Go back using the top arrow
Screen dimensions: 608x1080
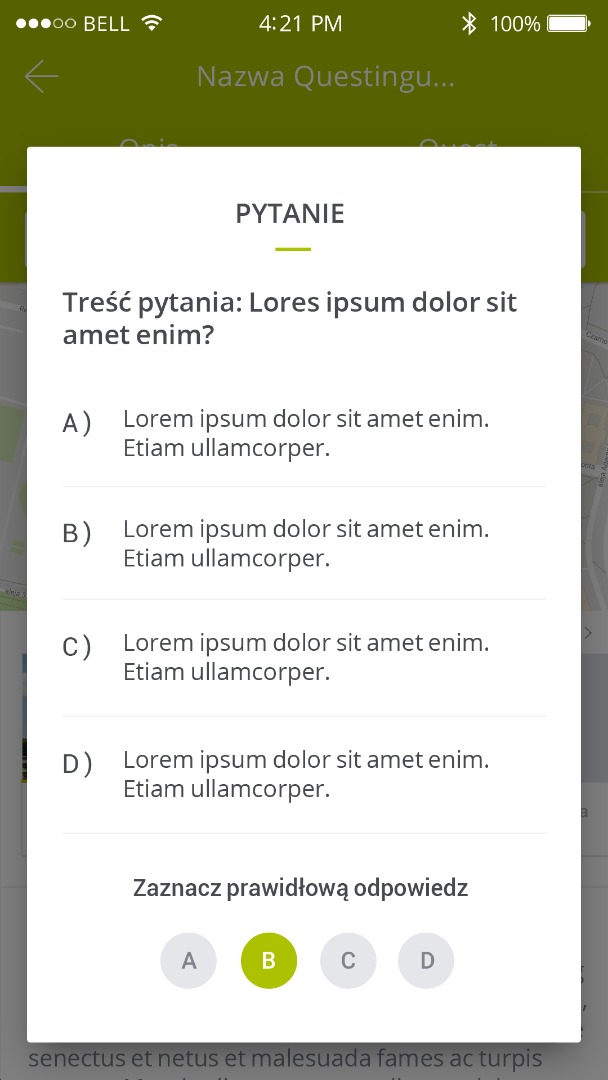coord(42,77)
